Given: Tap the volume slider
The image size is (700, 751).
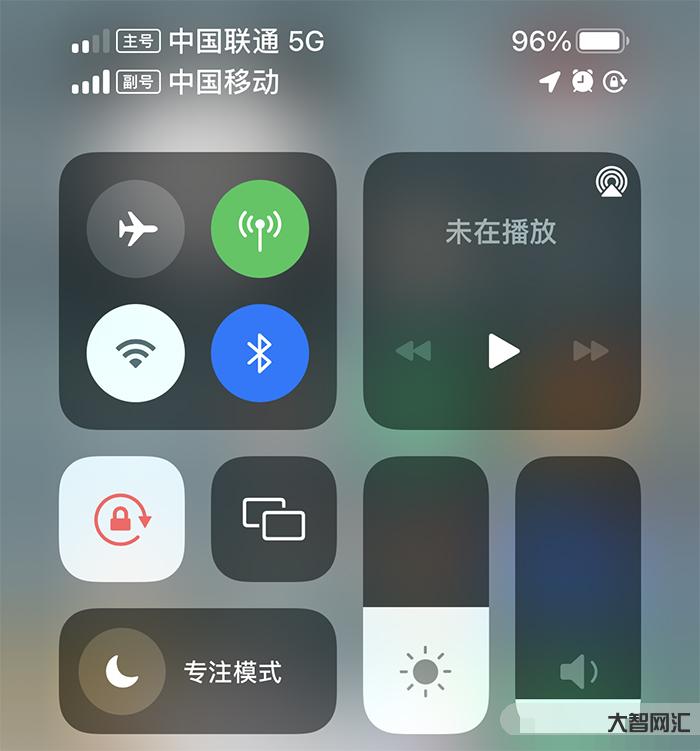Looking at the screenshot, I should pos(578,595).
